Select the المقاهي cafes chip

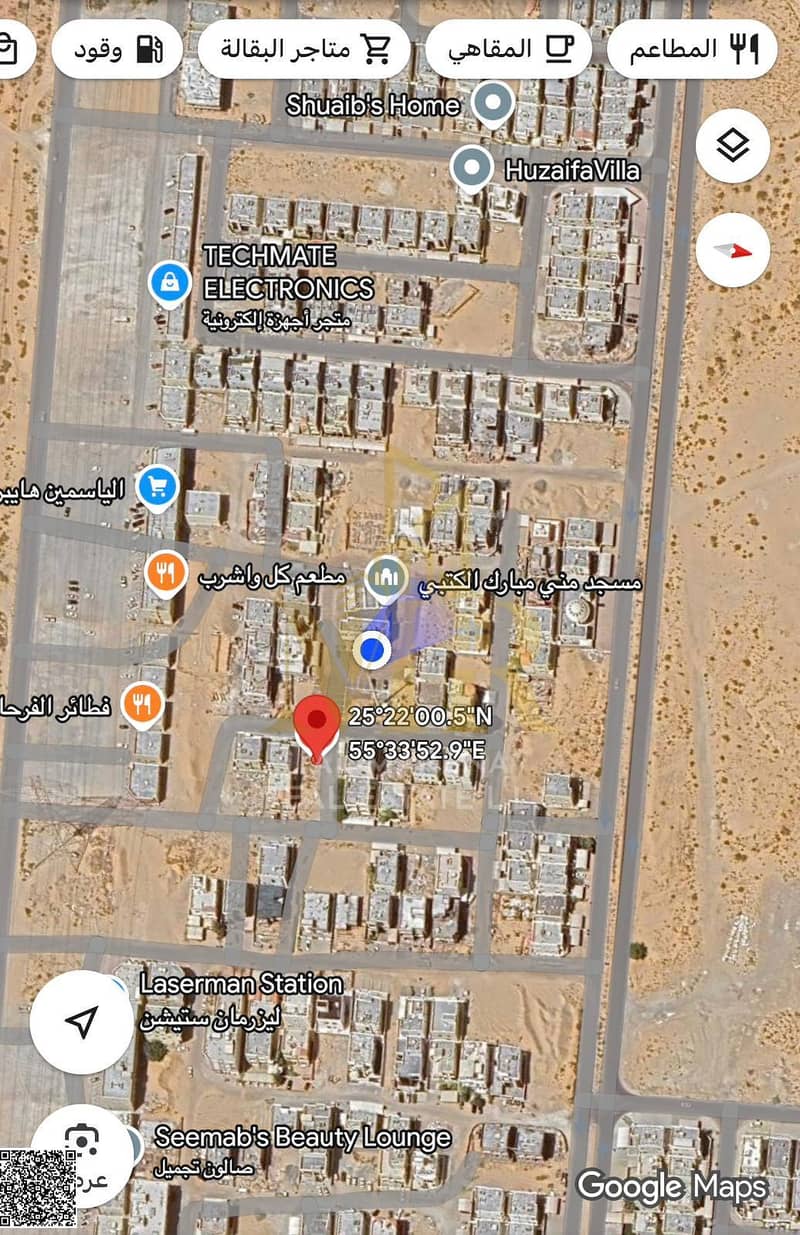508,49
